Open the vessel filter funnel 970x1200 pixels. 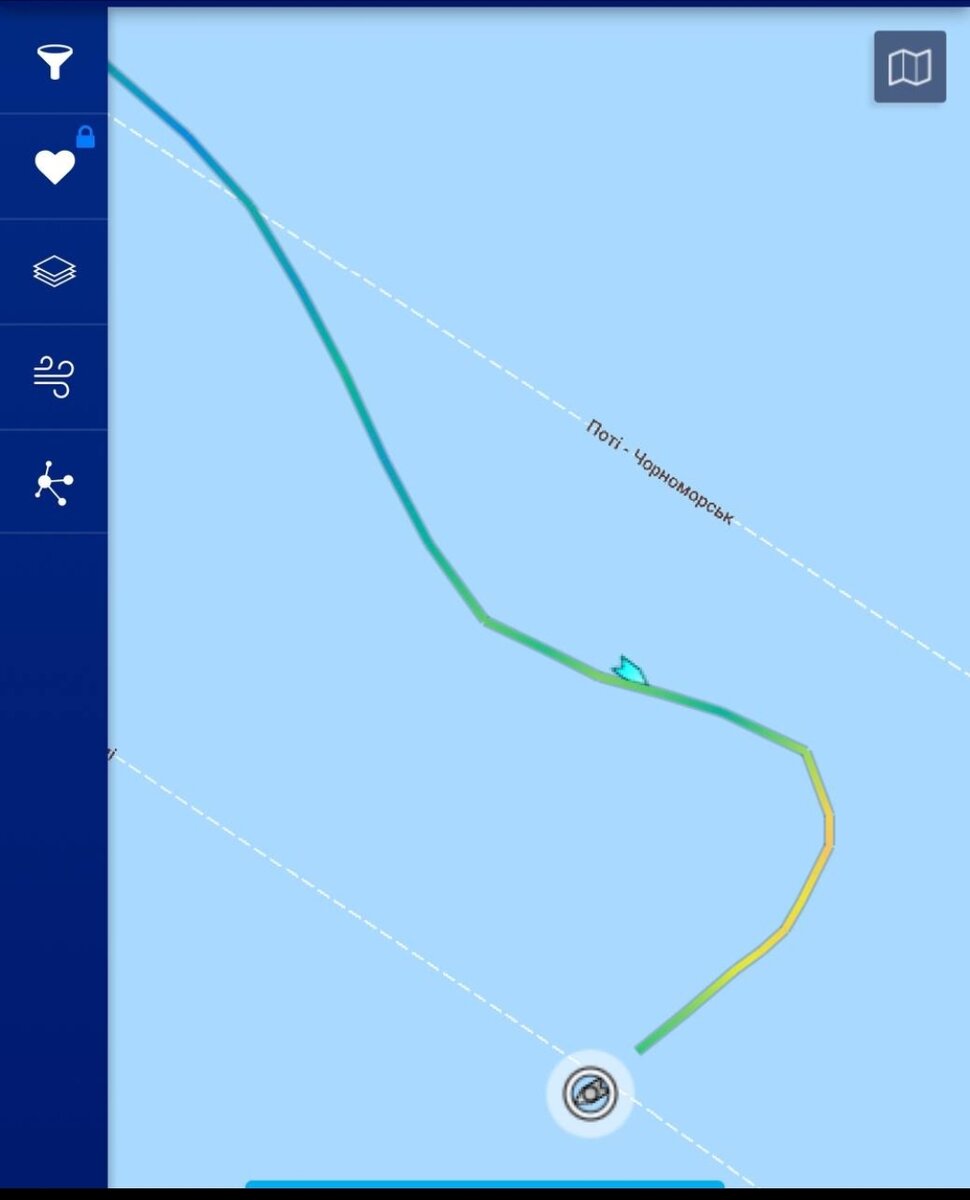coord(54,62)
